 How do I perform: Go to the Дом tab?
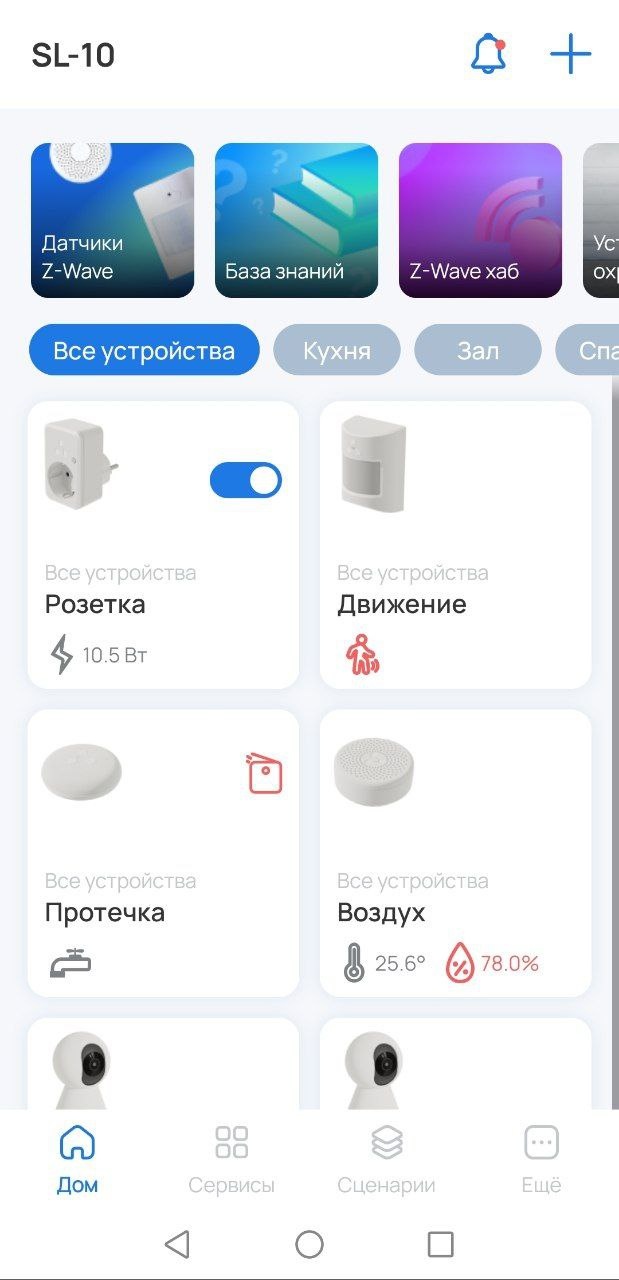click(77, 1159)
